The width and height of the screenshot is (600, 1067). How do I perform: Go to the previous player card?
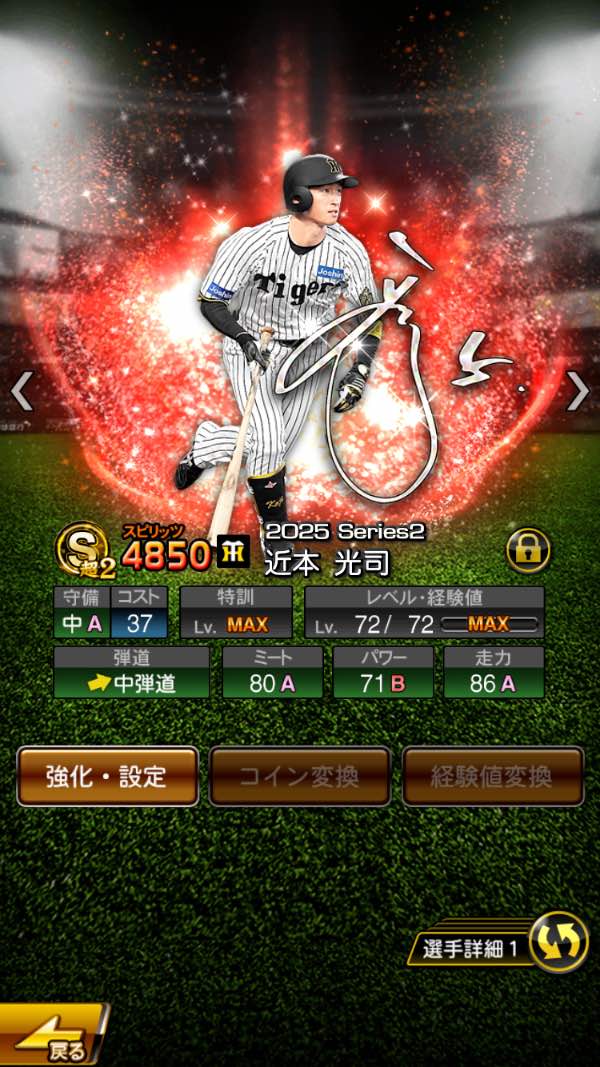(22, 391)
